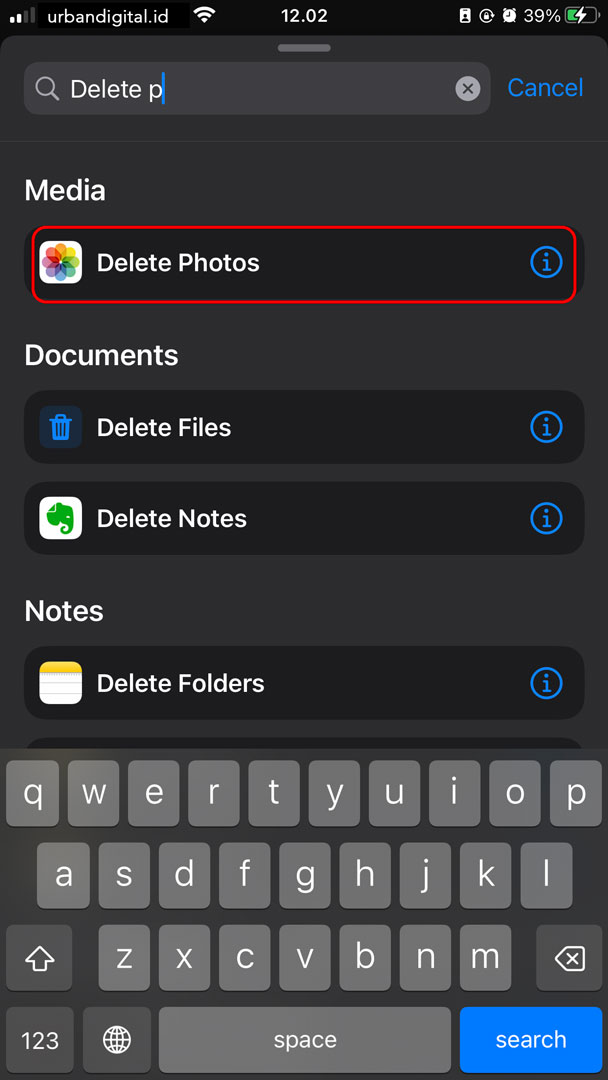Tap the keyboard backspace key
Viewport: 608px width, 1080px height.
tap(568, 959)
